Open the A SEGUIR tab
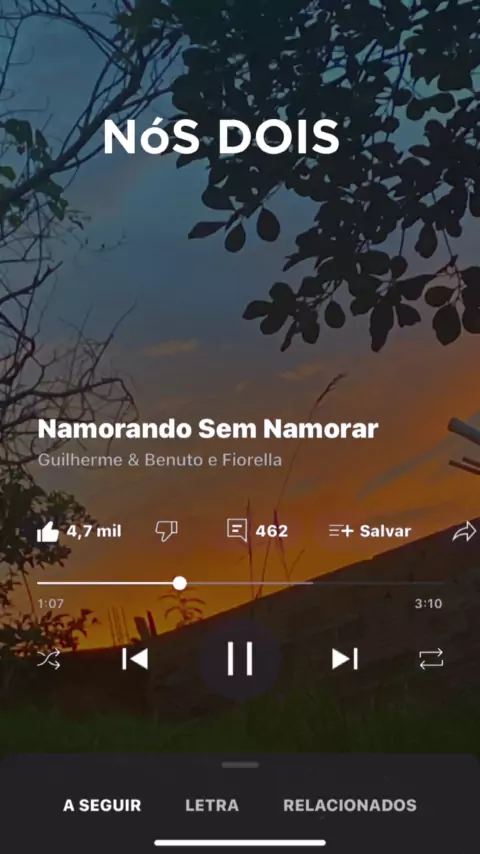 [102, 806]
